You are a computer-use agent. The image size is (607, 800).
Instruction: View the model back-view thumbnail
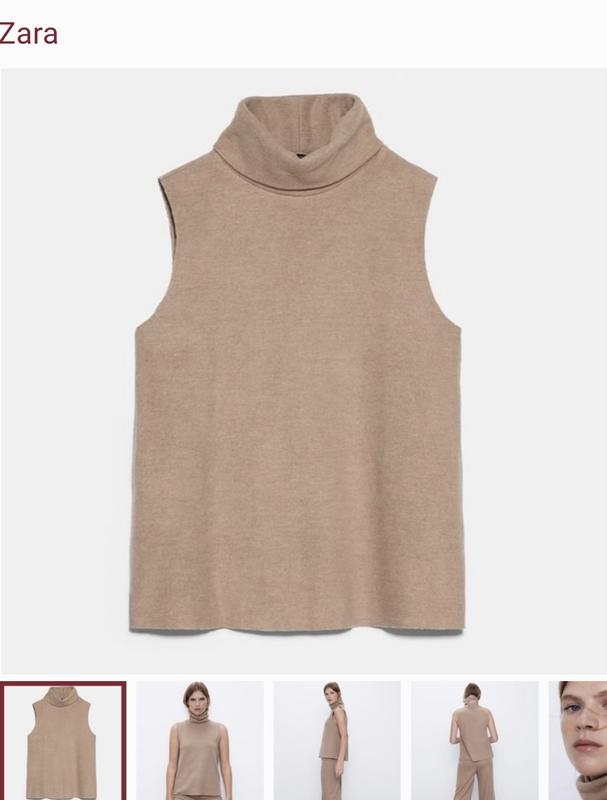coord(474,740)
